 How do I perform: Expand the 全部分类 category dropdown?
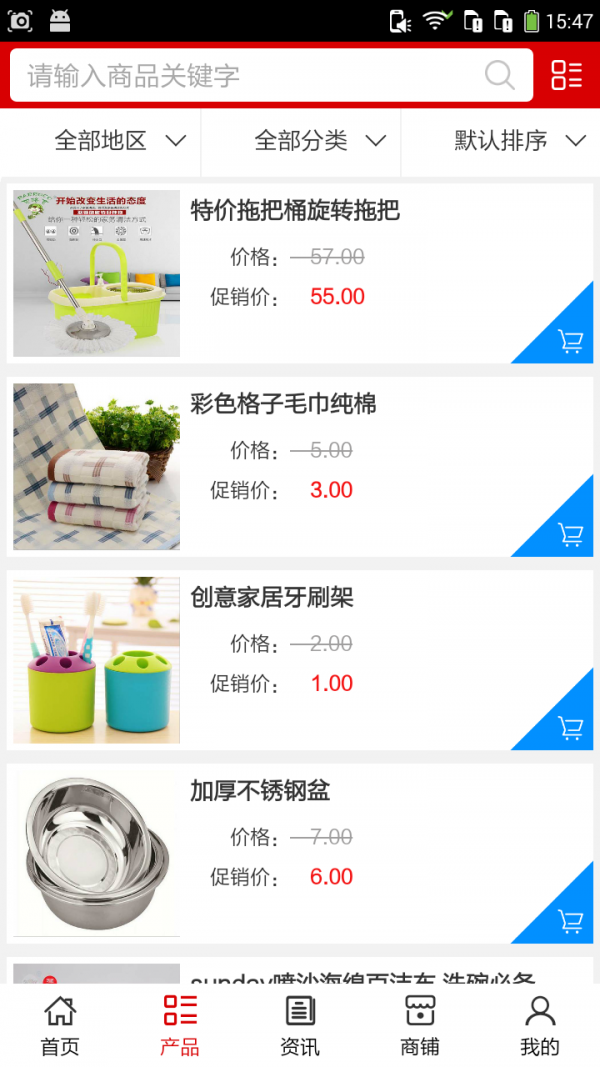pyautogui.click(x=320, y=141)
